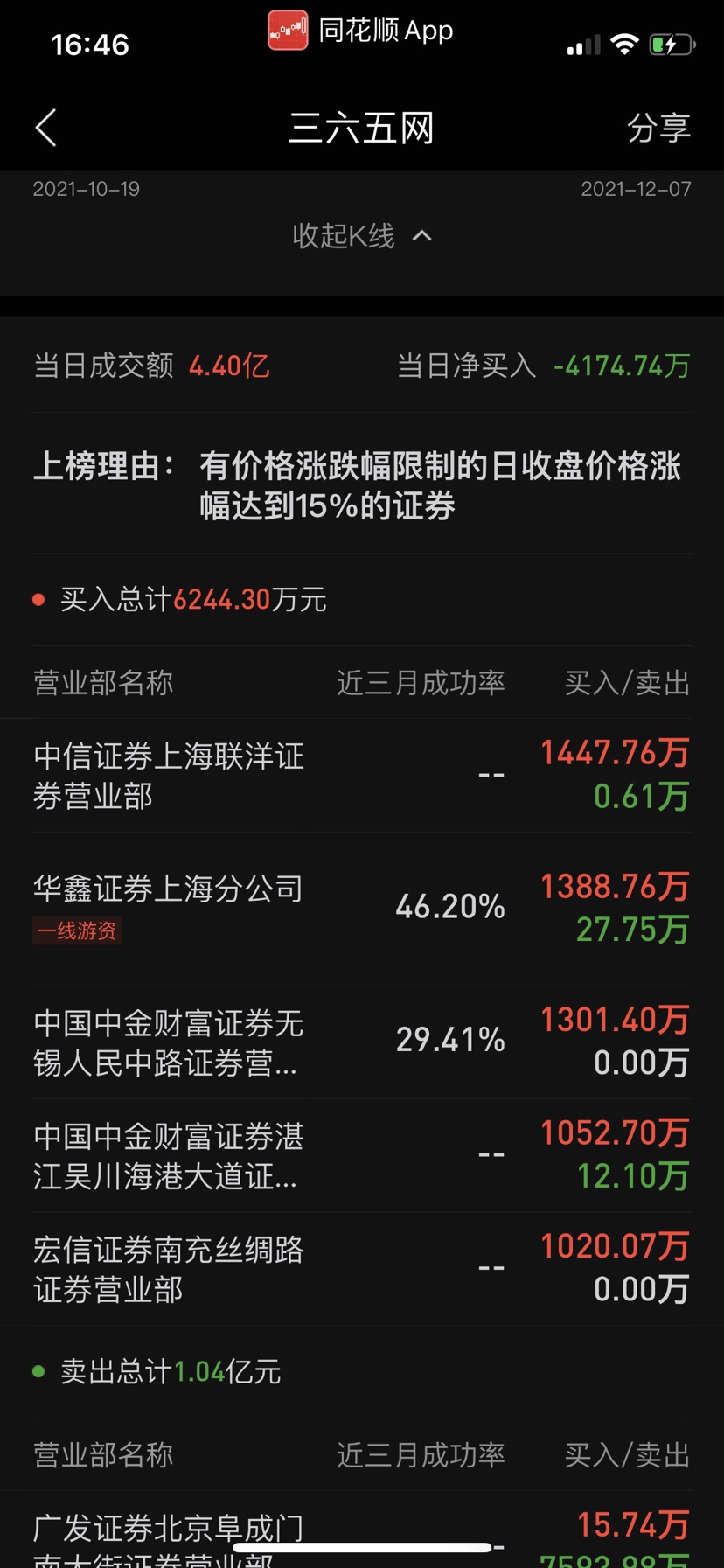Open 华鑫证券上海分公司 row

pos(362,909)
